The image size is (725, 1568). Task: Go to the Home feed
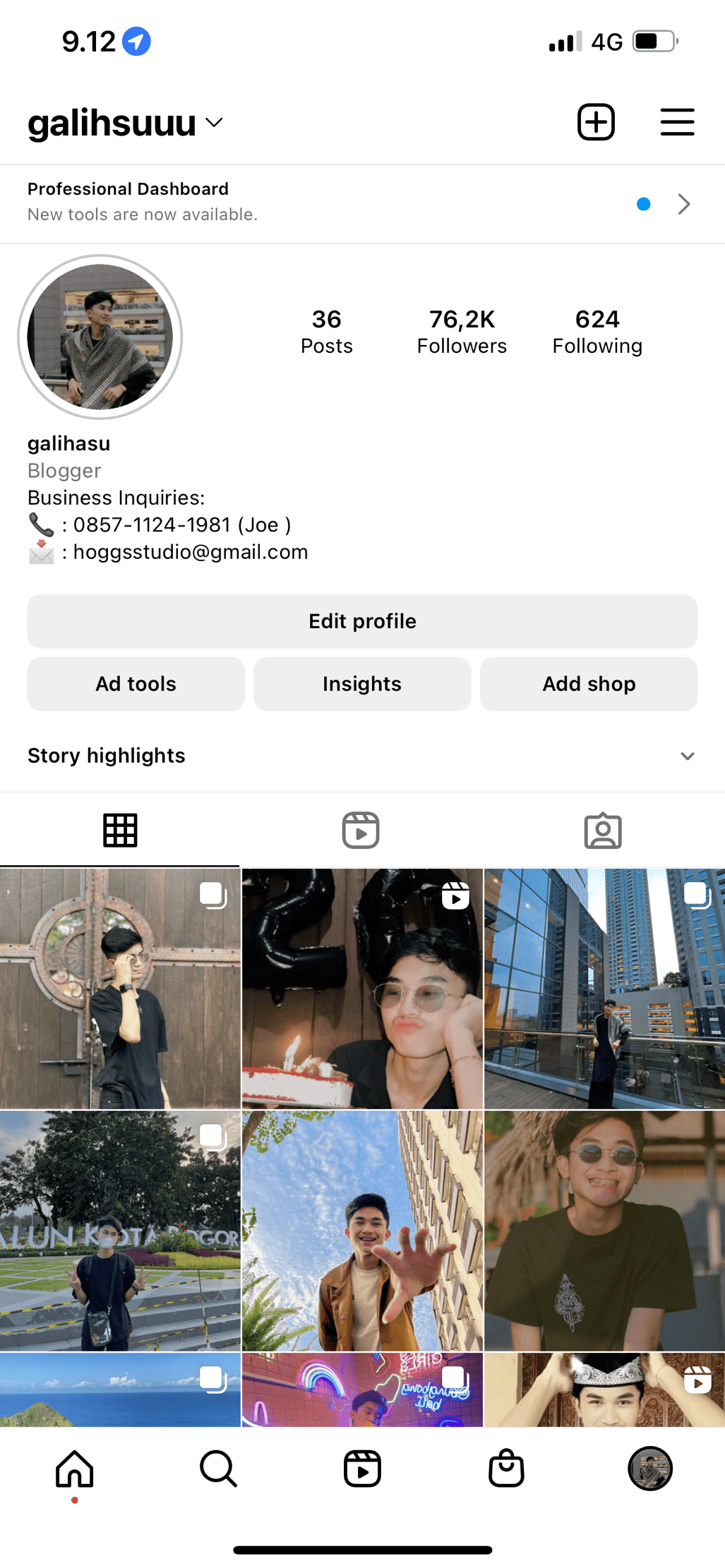(x=75, y=1468)
